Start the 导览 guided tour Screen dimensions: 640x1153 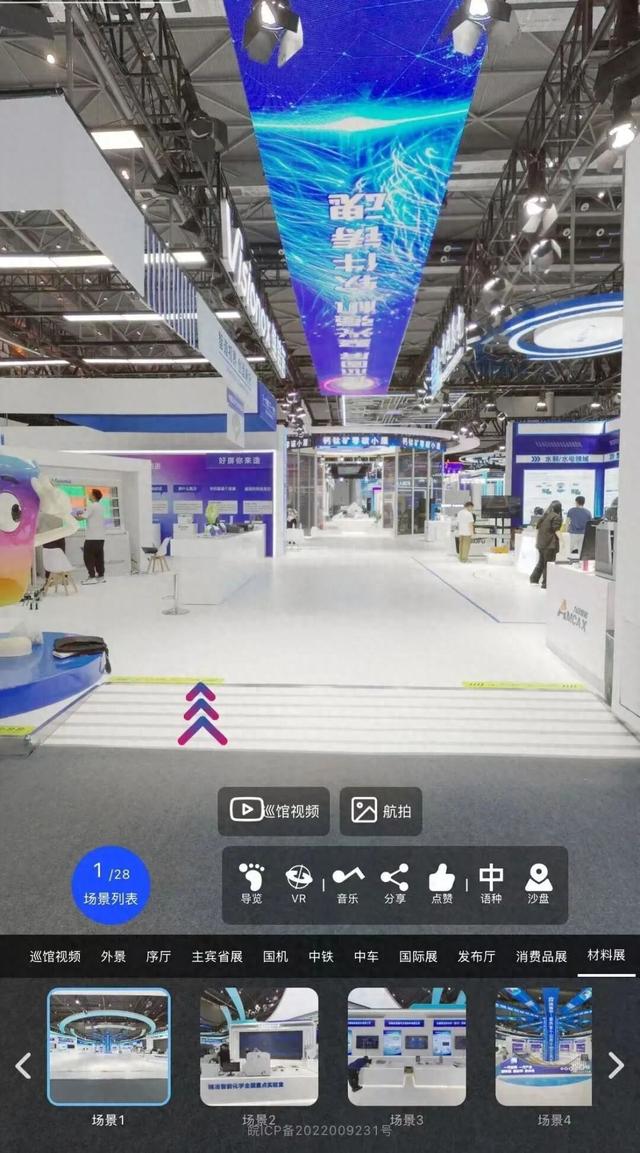252,883
